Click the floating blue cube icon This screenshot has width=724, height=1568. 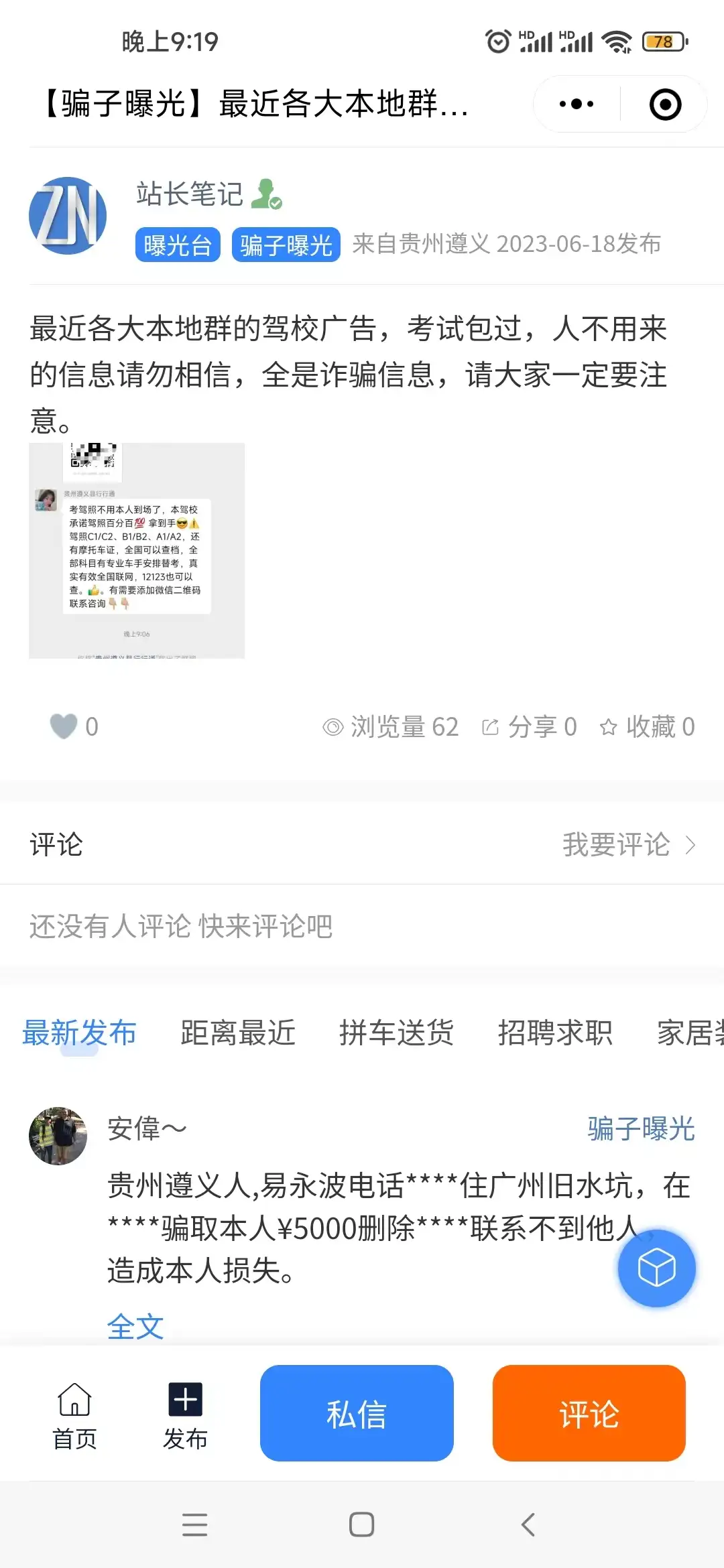click(x=656, y=1268)
